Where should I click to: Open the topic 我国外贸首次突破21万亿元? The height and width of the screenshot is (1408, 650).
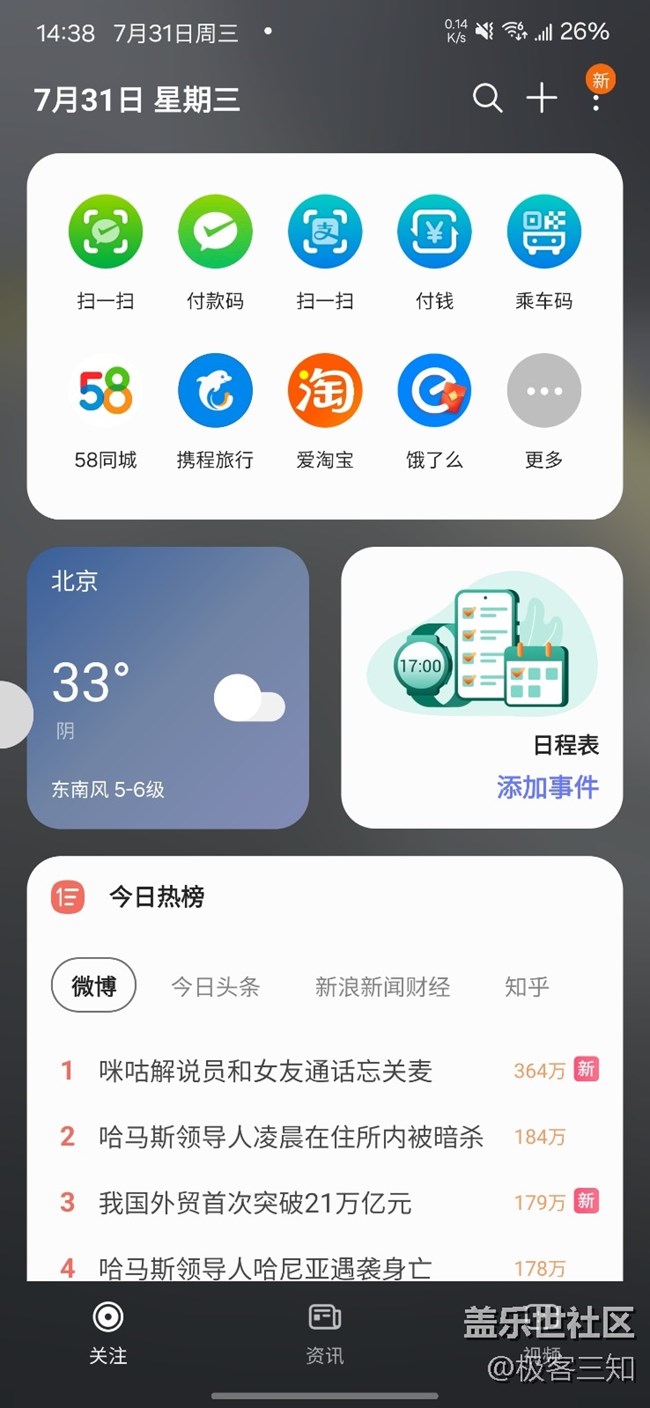click(255, 1203)
